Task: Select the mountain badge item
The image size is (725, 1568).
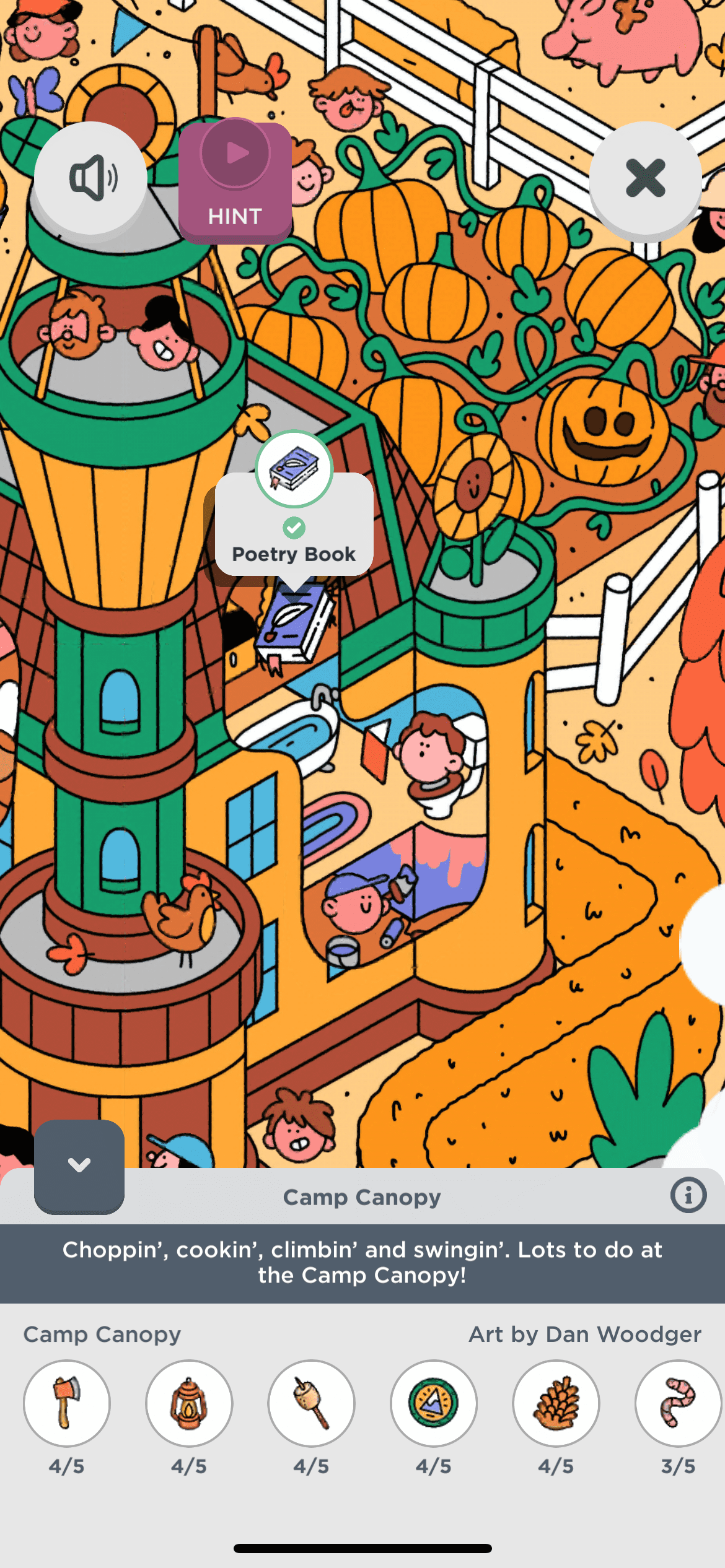Action: (434, 1403)
